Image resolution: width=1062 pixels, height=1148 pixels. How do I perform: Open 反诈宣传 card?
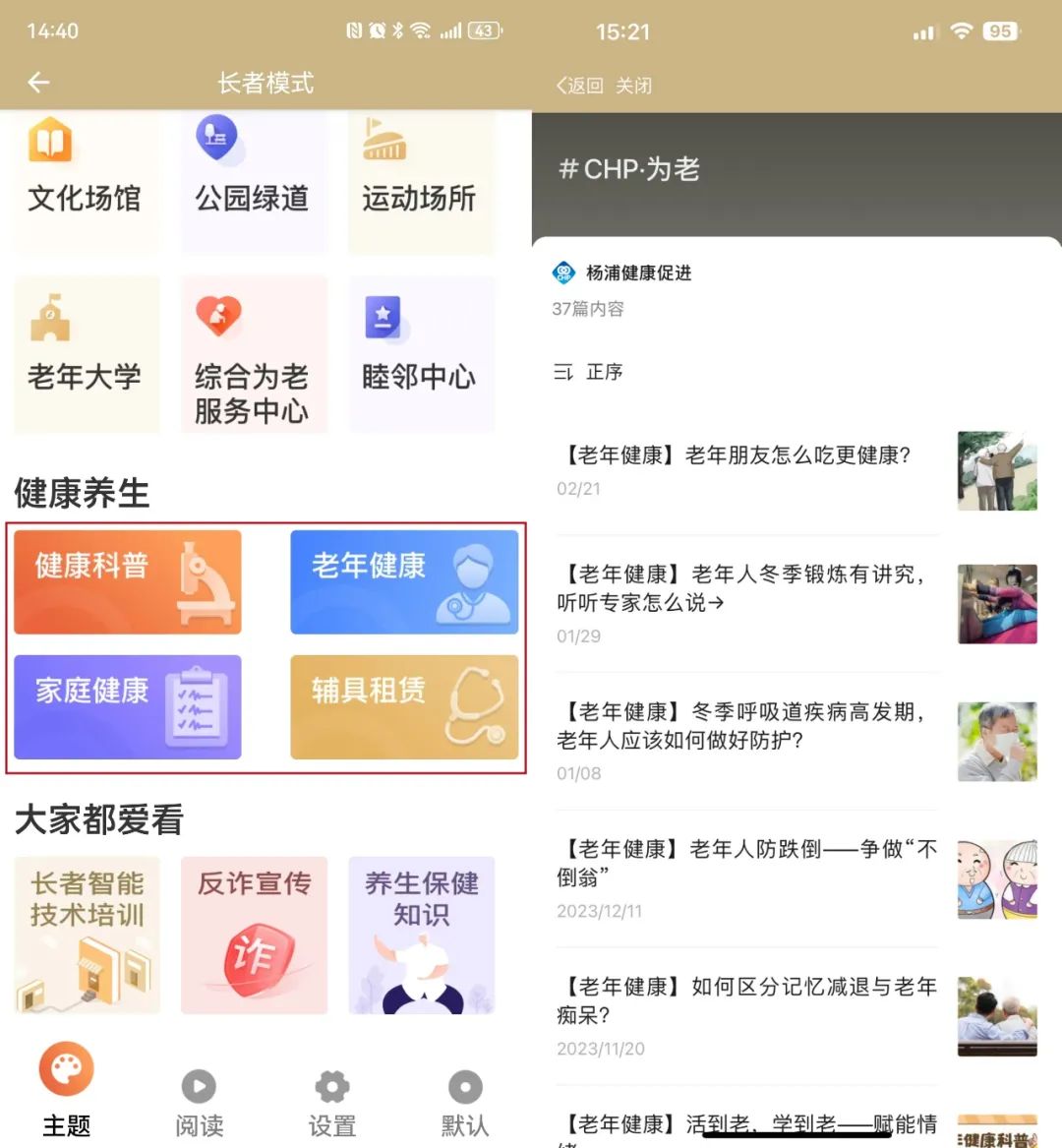254,935
